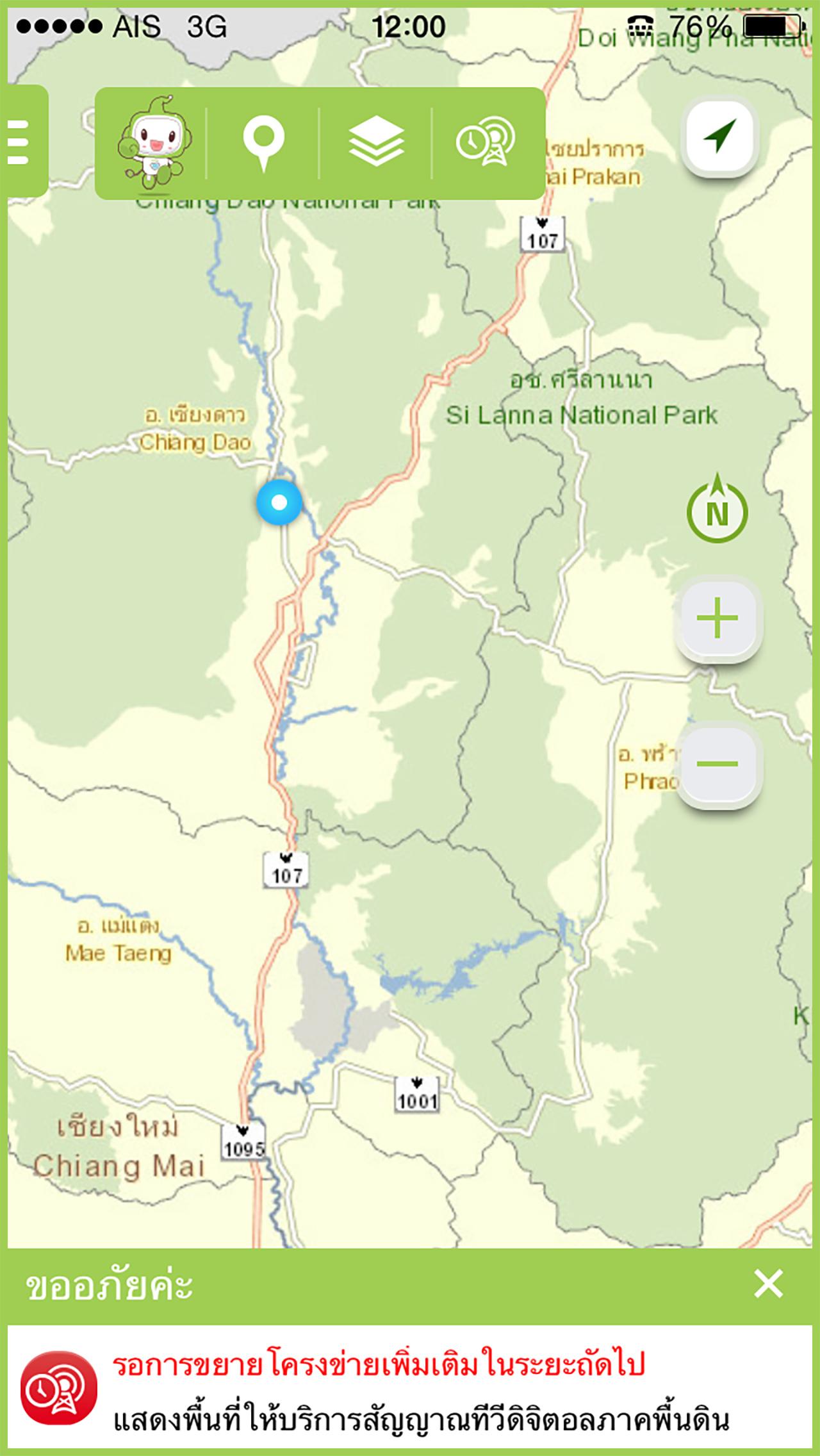Zoom out on the map

(717, 764)
